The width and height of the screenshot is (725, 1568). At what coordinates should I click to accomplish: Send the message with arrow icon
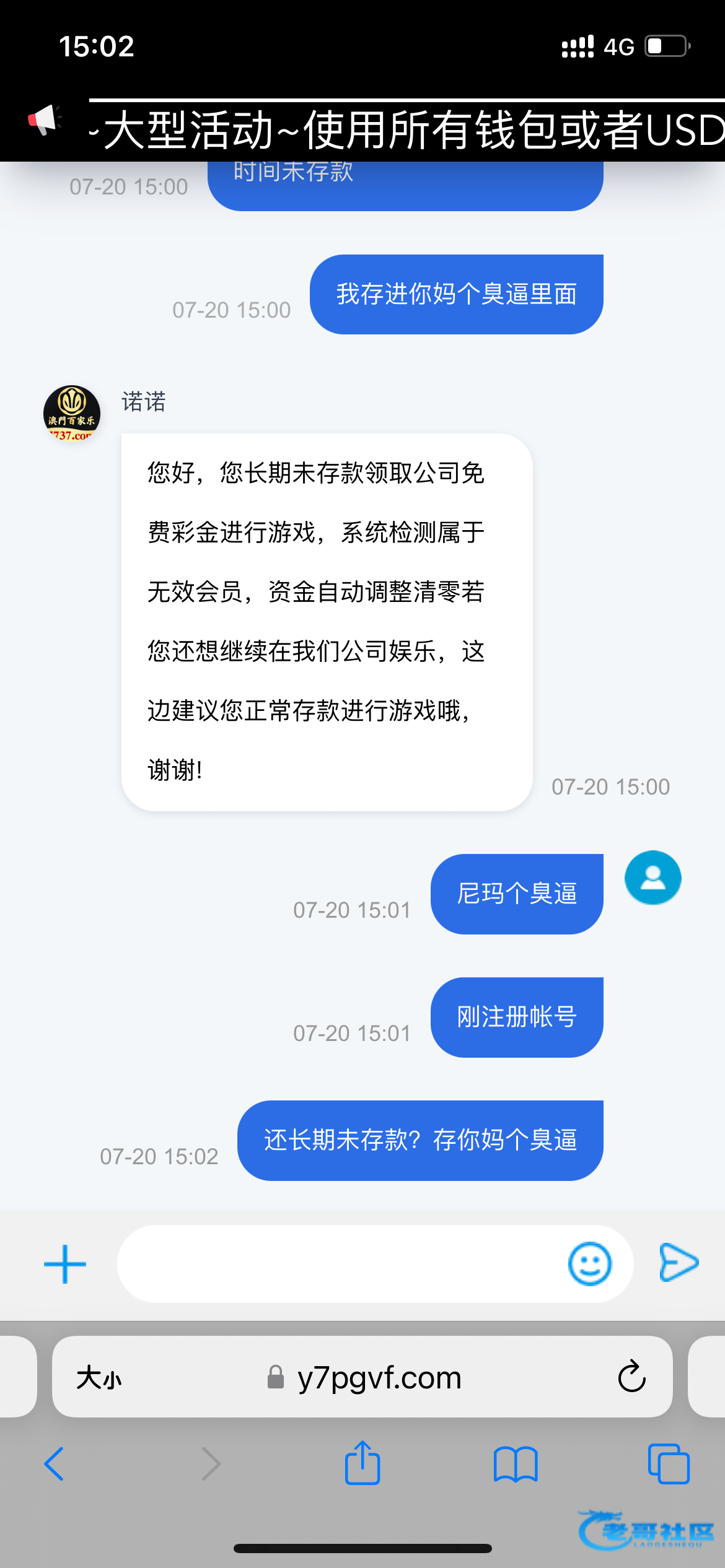click(679, 1262)
